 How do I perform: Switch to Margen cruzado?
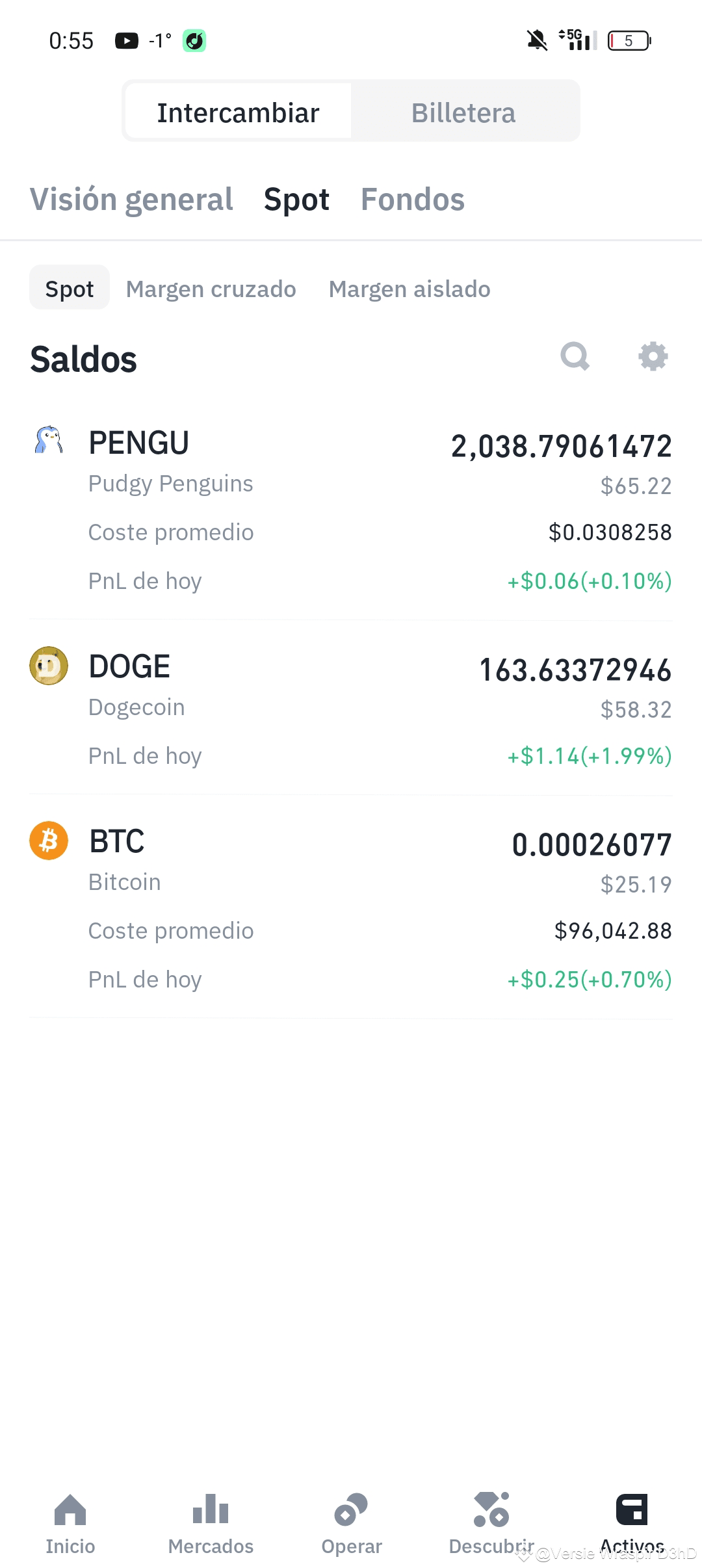(x=211, y=289)
